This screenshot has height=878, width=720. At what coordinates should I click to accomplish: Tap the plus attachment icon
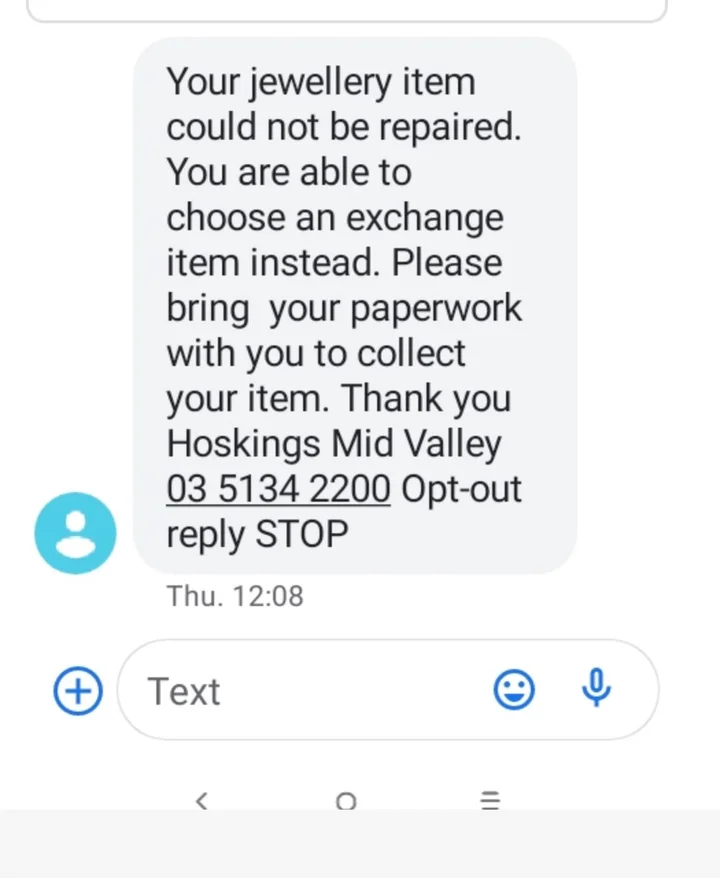(x=78, y=691)
